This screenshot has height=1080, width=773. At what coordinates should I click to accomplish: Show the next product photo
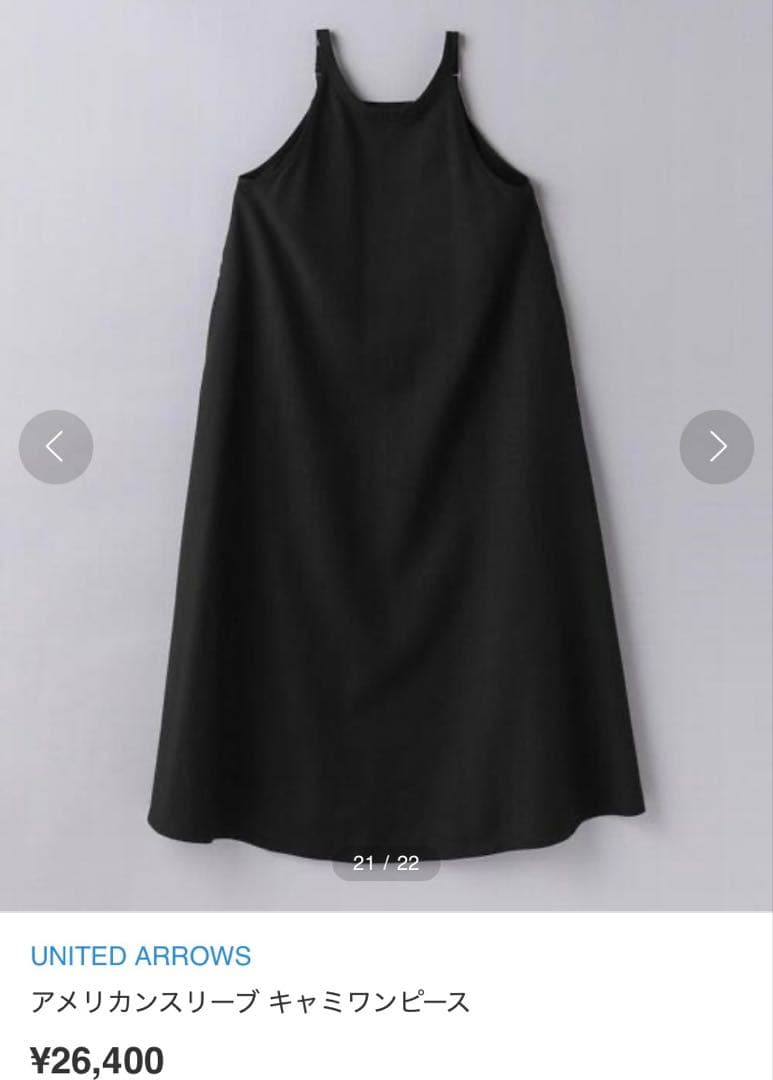717,447
